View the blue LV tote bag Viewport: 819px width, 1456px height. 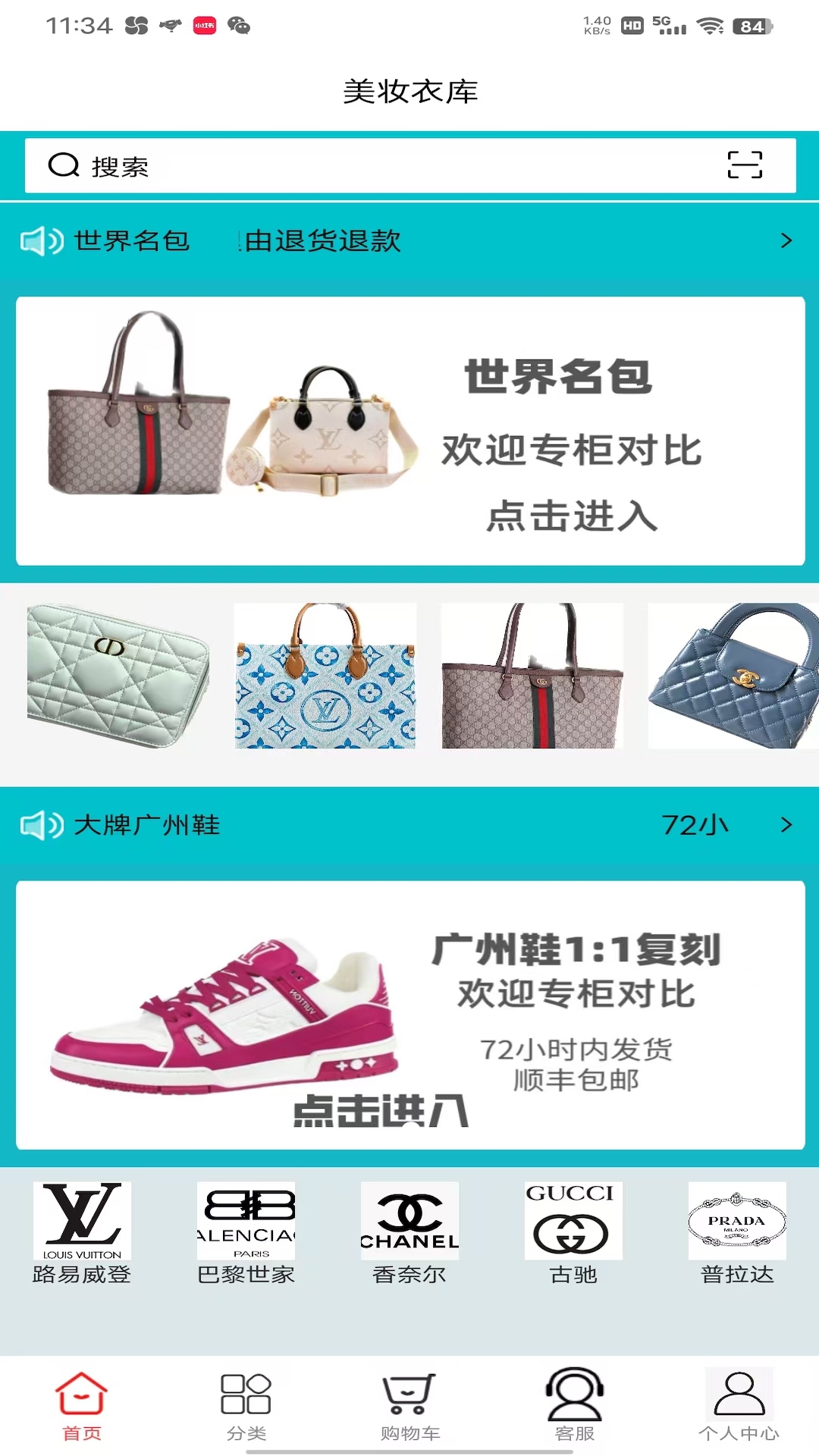pyautogui.click(x=325, y=675)
